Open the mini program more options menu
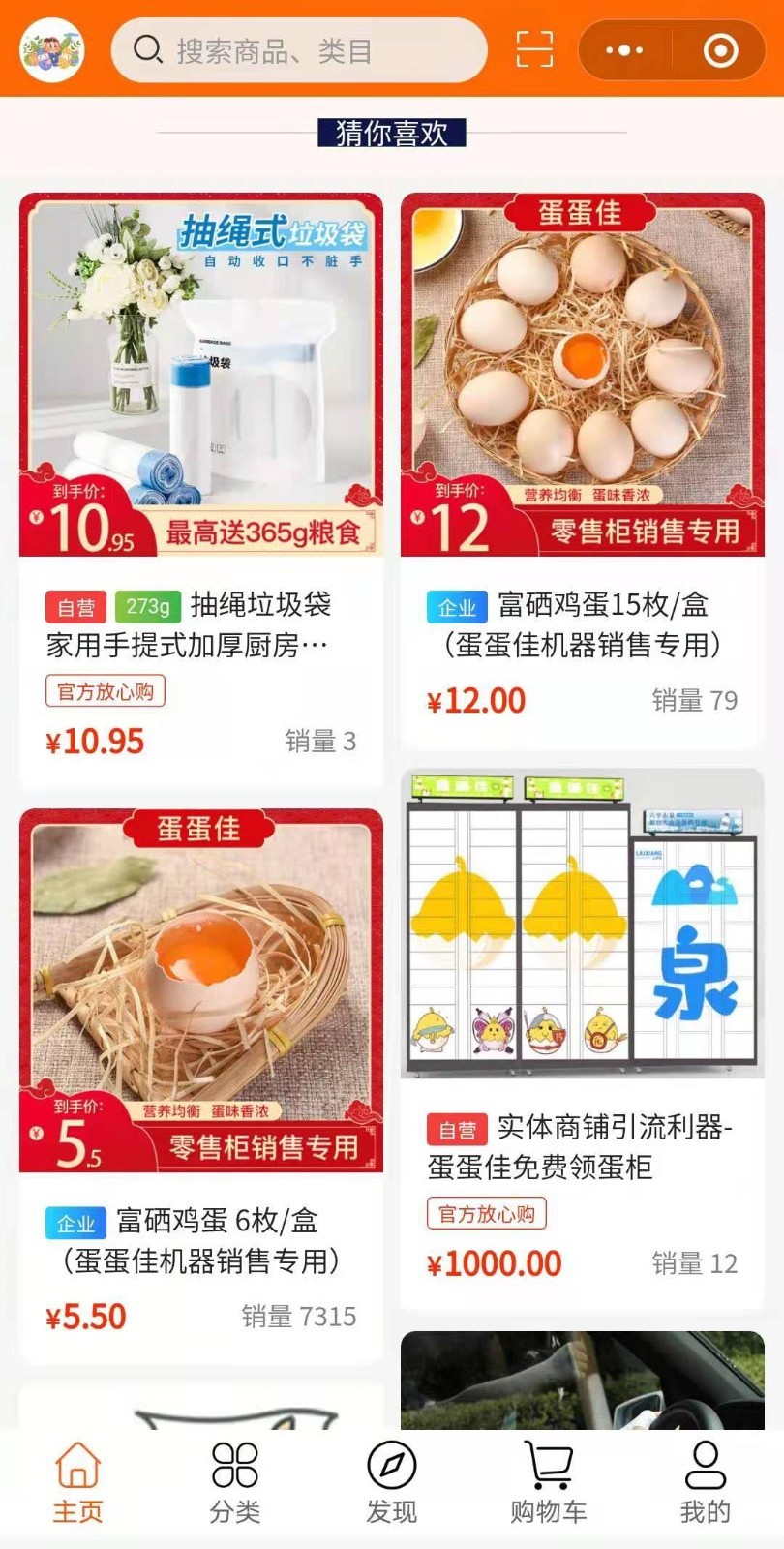Screen dimensions: 784x1549 [x=624, y=50]
